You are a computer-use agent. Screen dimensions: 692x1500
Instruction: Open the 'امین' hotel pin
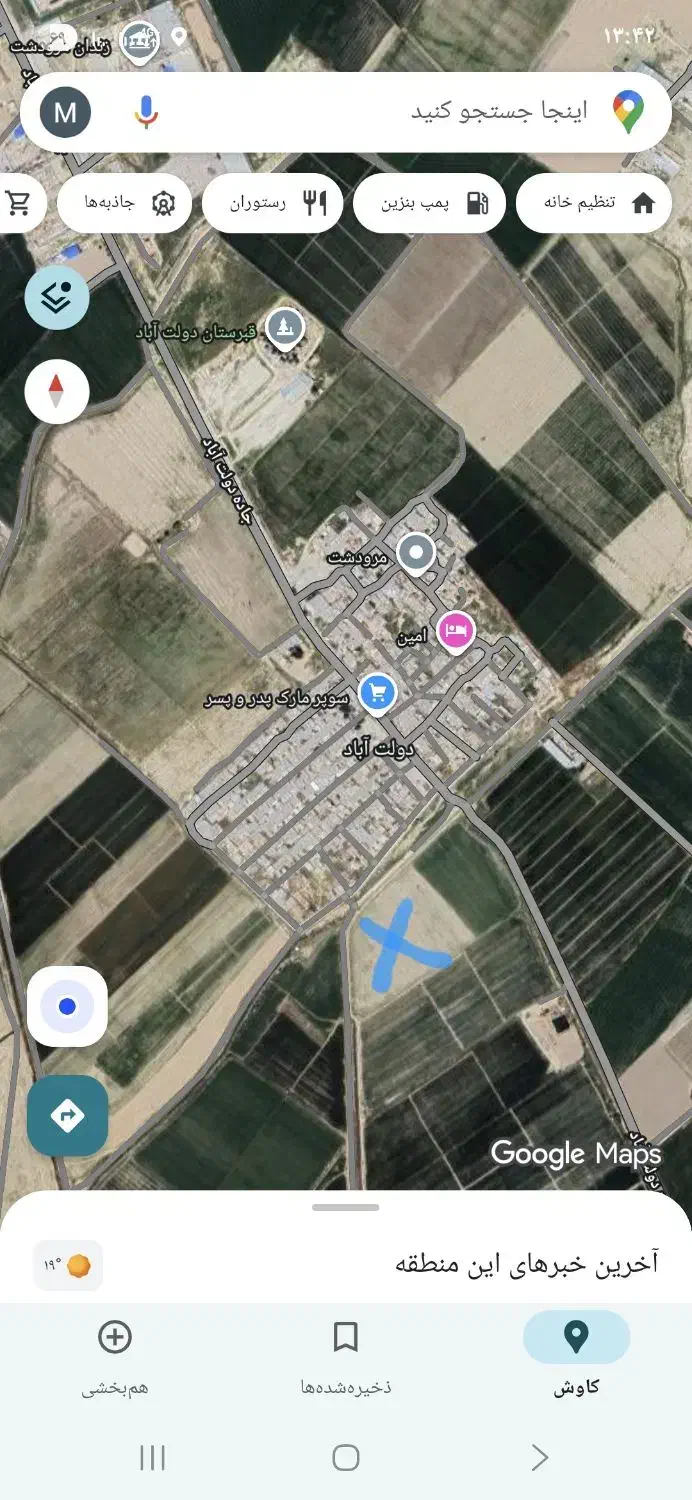456,633
